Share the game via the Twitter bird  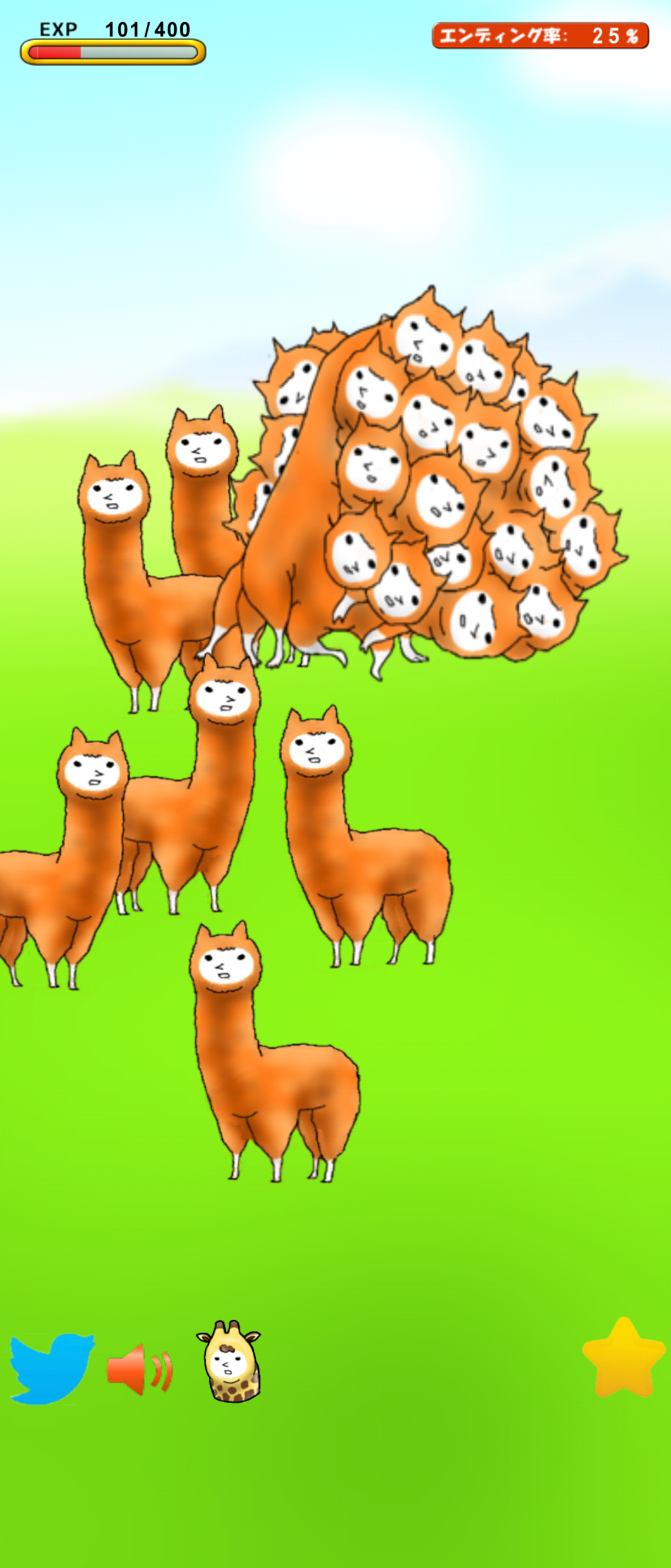(51, 1368)
